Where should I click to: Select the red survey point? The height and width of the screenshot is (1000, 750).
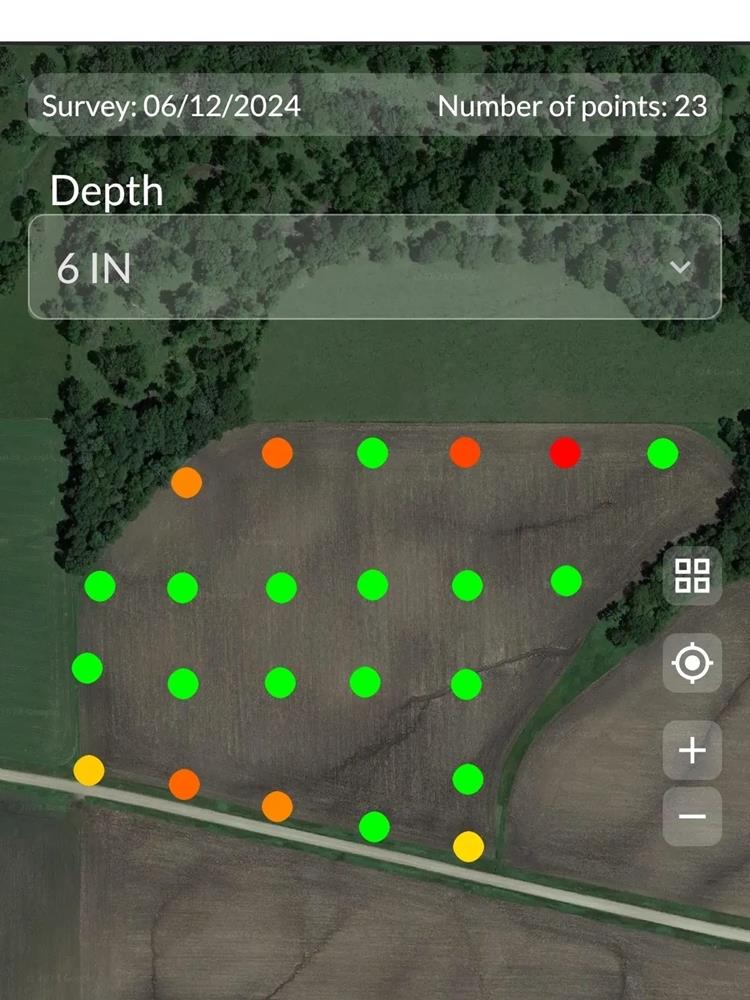pos(565,453)
